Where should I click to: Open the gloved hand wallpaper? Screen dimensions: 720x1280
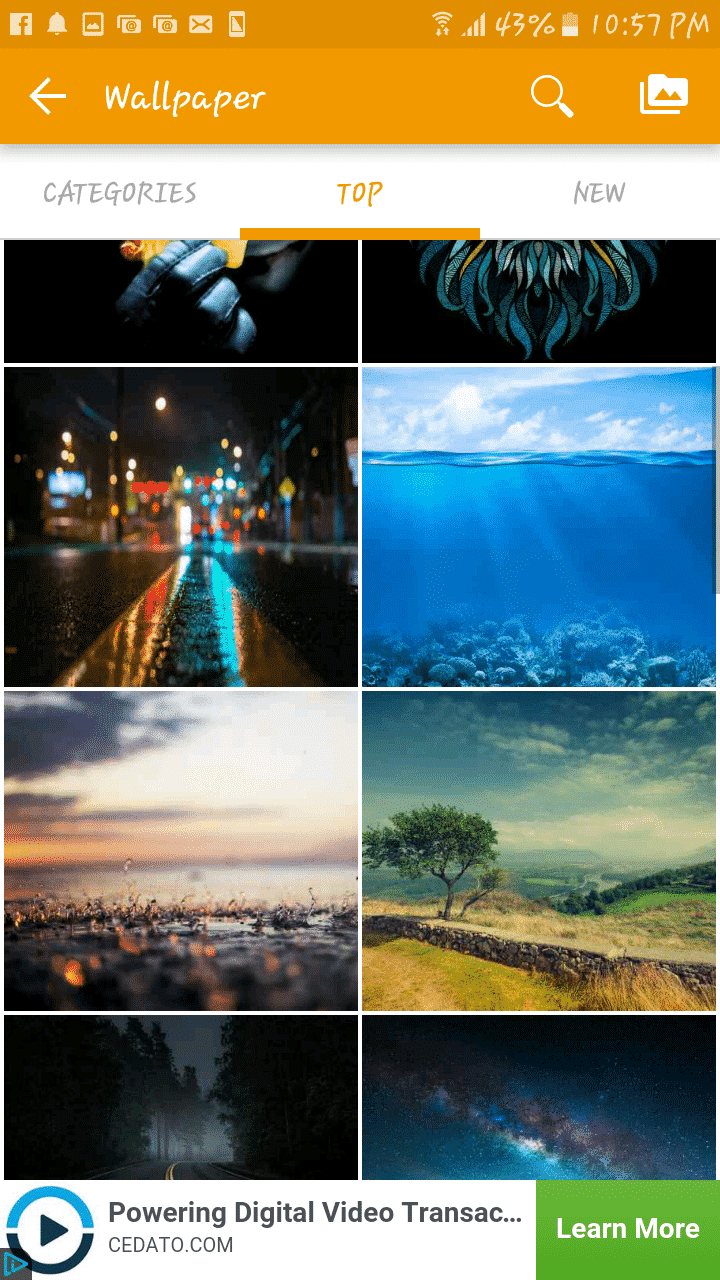(x=181, y=301)
